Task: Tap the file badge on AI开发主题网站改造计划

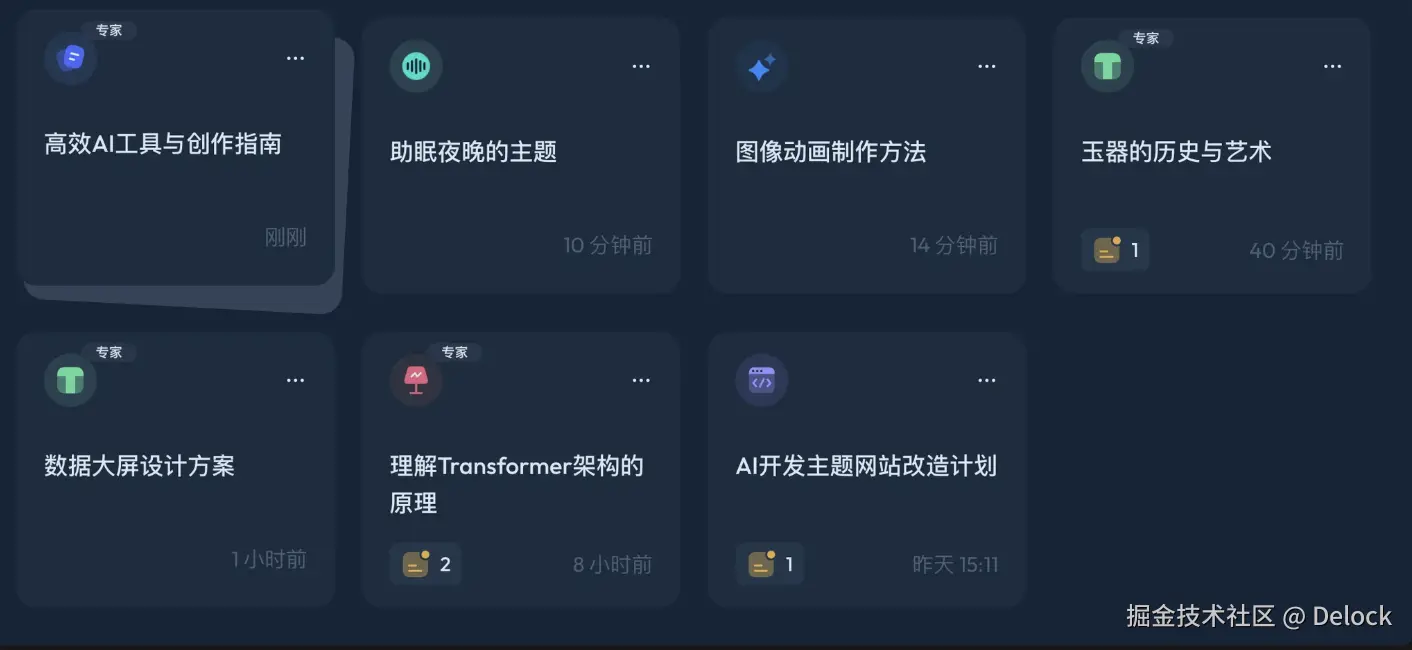Action: pyautogui.click(x=770, y=564)
